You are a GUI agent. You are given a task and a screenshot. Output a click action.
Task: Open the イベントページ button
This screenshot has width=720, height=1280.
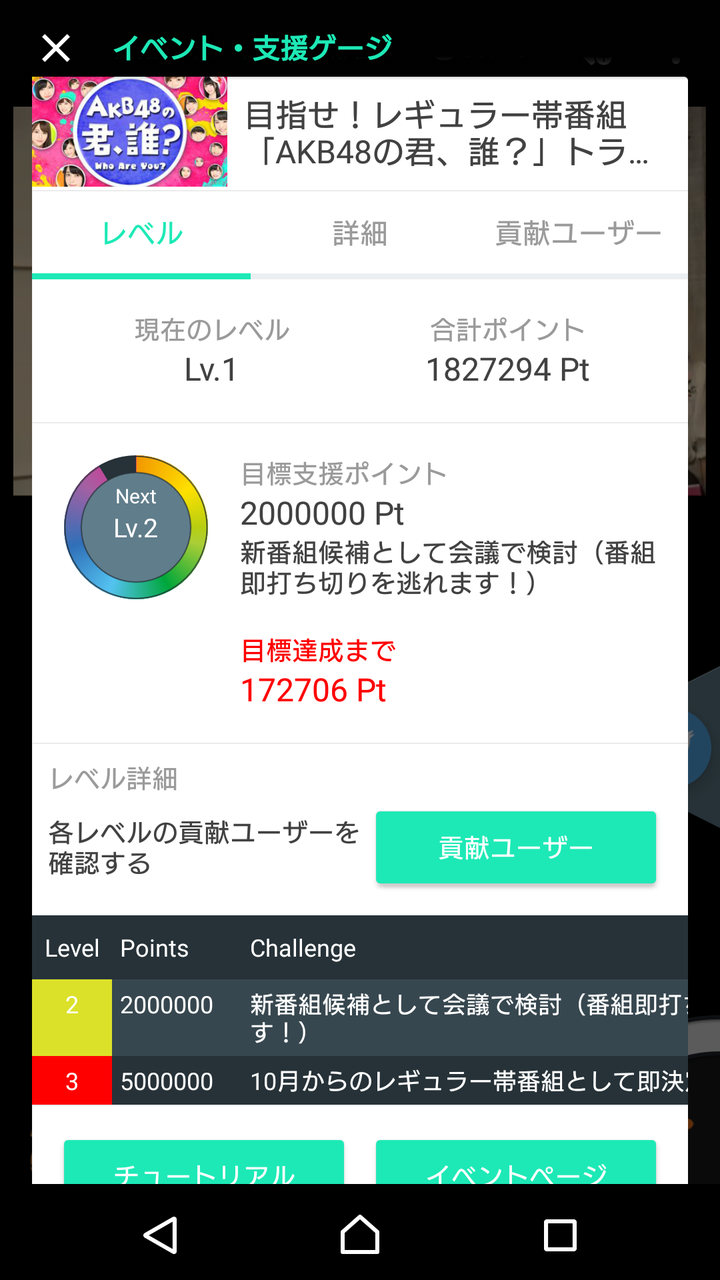pos(516,1163)
